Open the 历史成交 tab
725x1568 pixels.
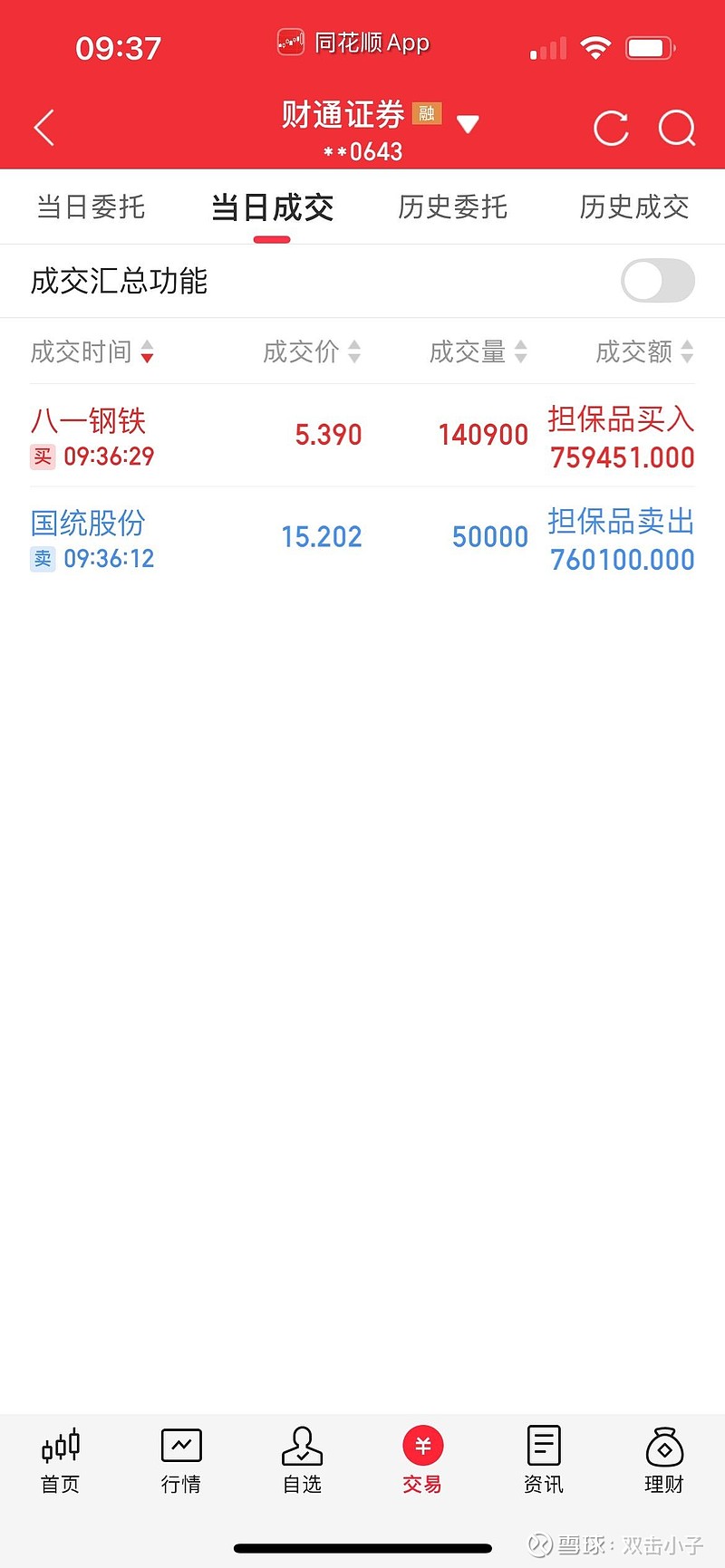point(634,207)
